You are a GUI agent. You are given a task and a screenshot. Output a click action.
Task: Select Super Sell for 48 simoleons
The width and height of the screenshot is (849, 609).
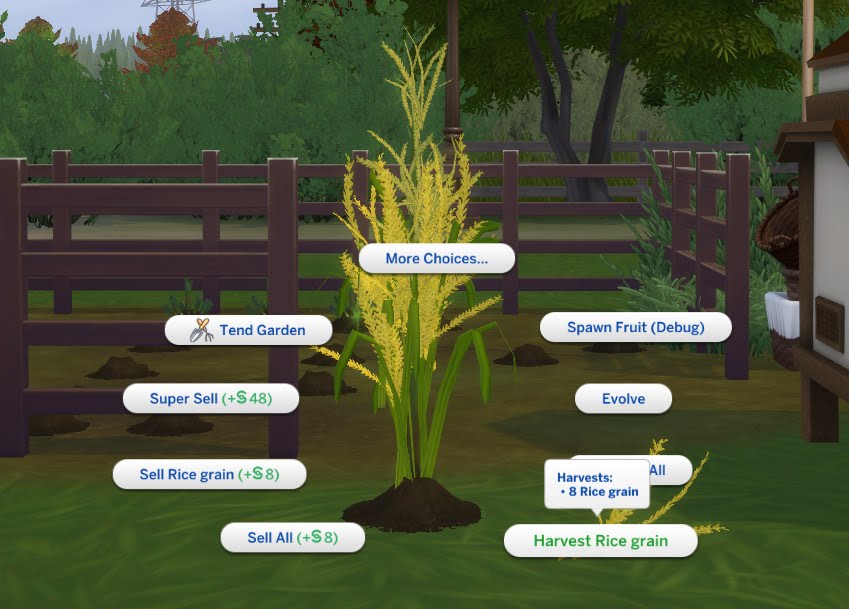tap(210, 398)
